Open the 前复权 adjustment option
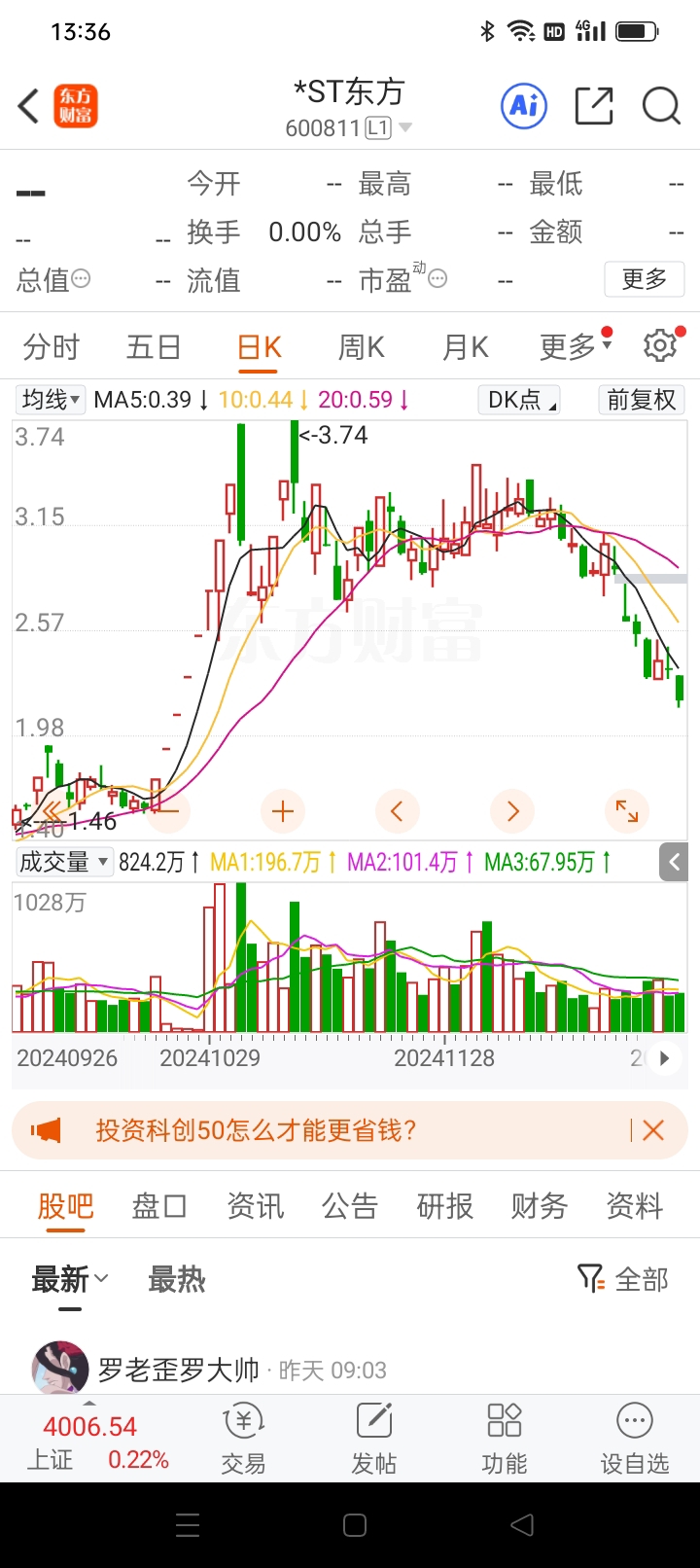 click(641, 400)
